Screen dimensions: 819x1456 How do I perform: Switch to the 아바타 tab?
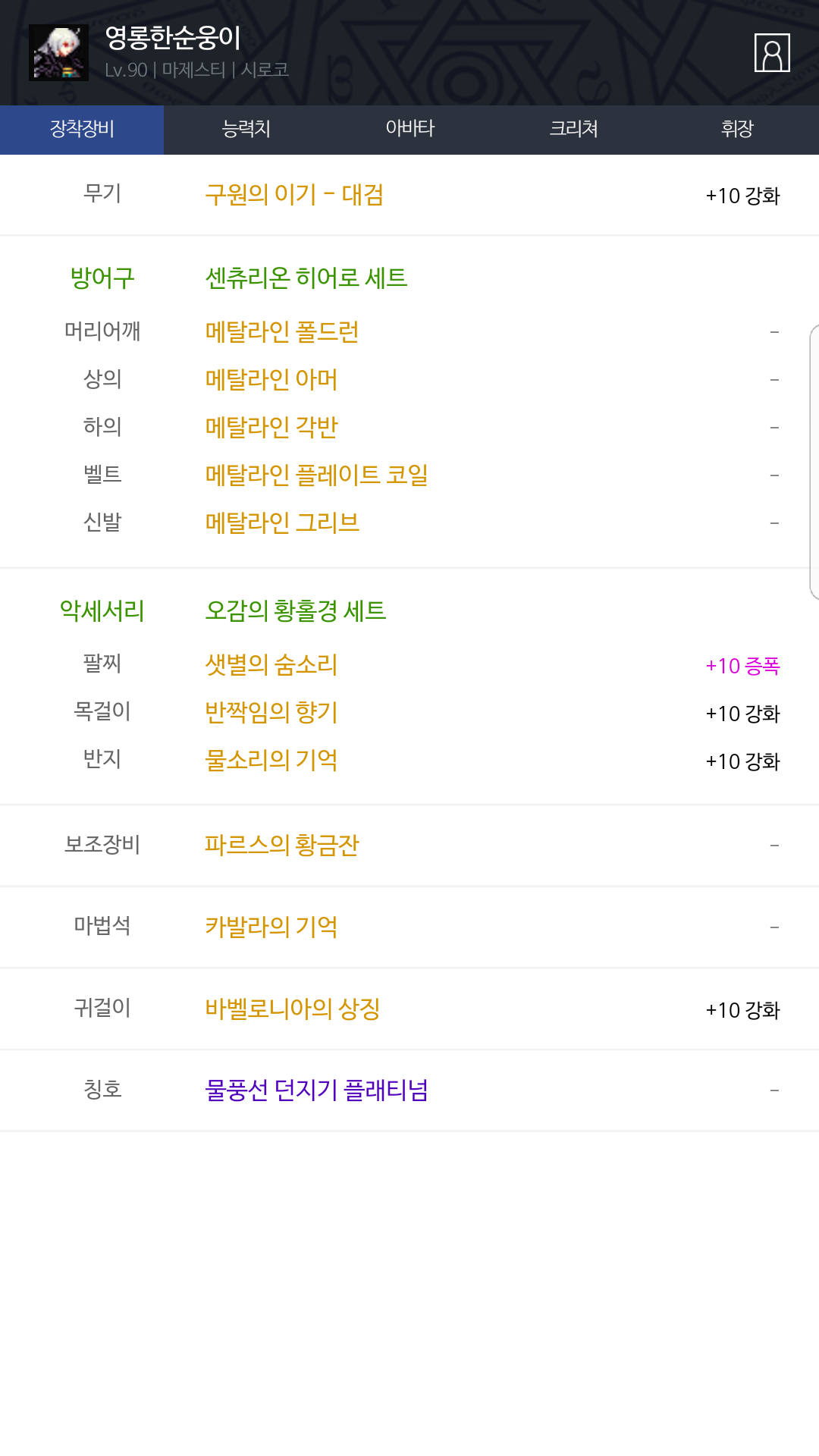tap(409, 130)
